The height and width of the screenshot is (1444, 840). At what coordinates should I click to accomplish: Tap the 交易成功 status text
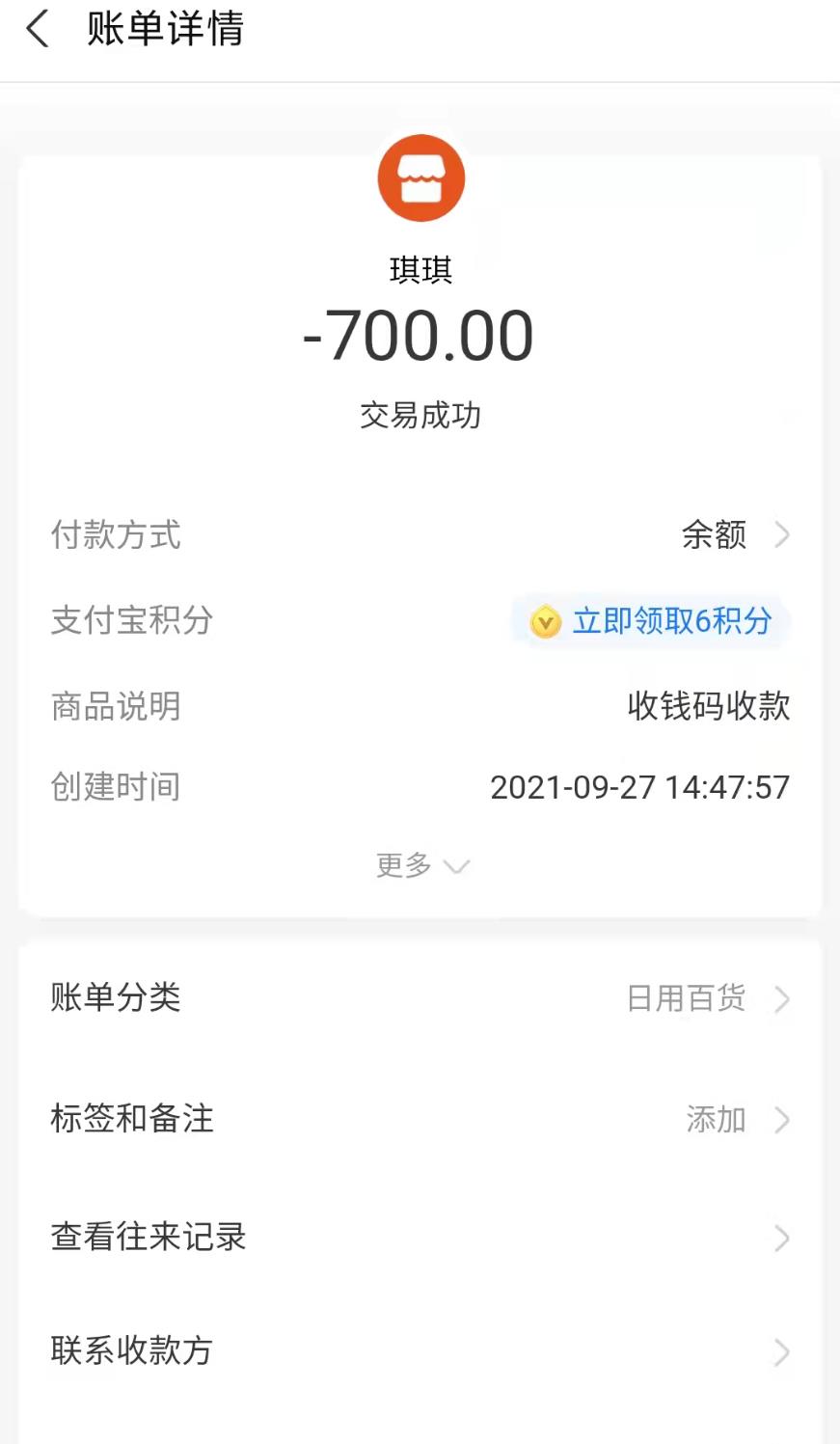tap(420, 416)
